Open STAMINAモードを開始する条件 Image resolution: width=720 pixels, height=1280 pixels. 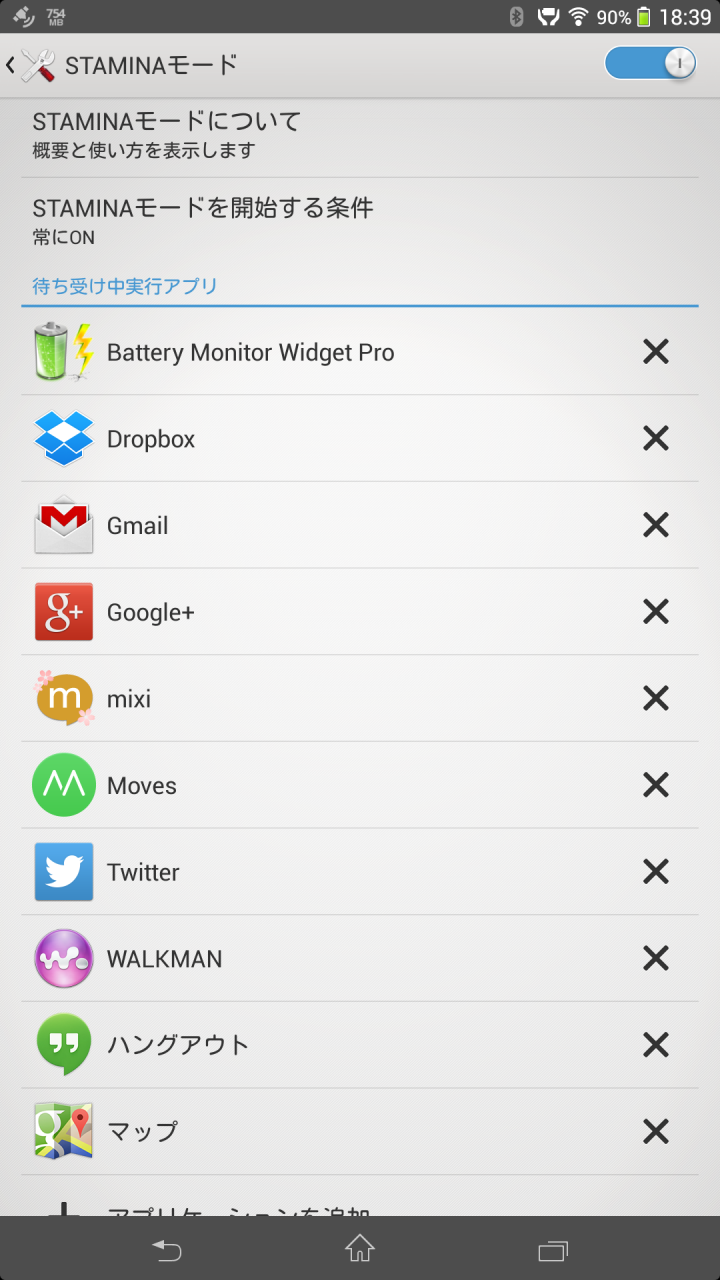(x=360, y=221)
